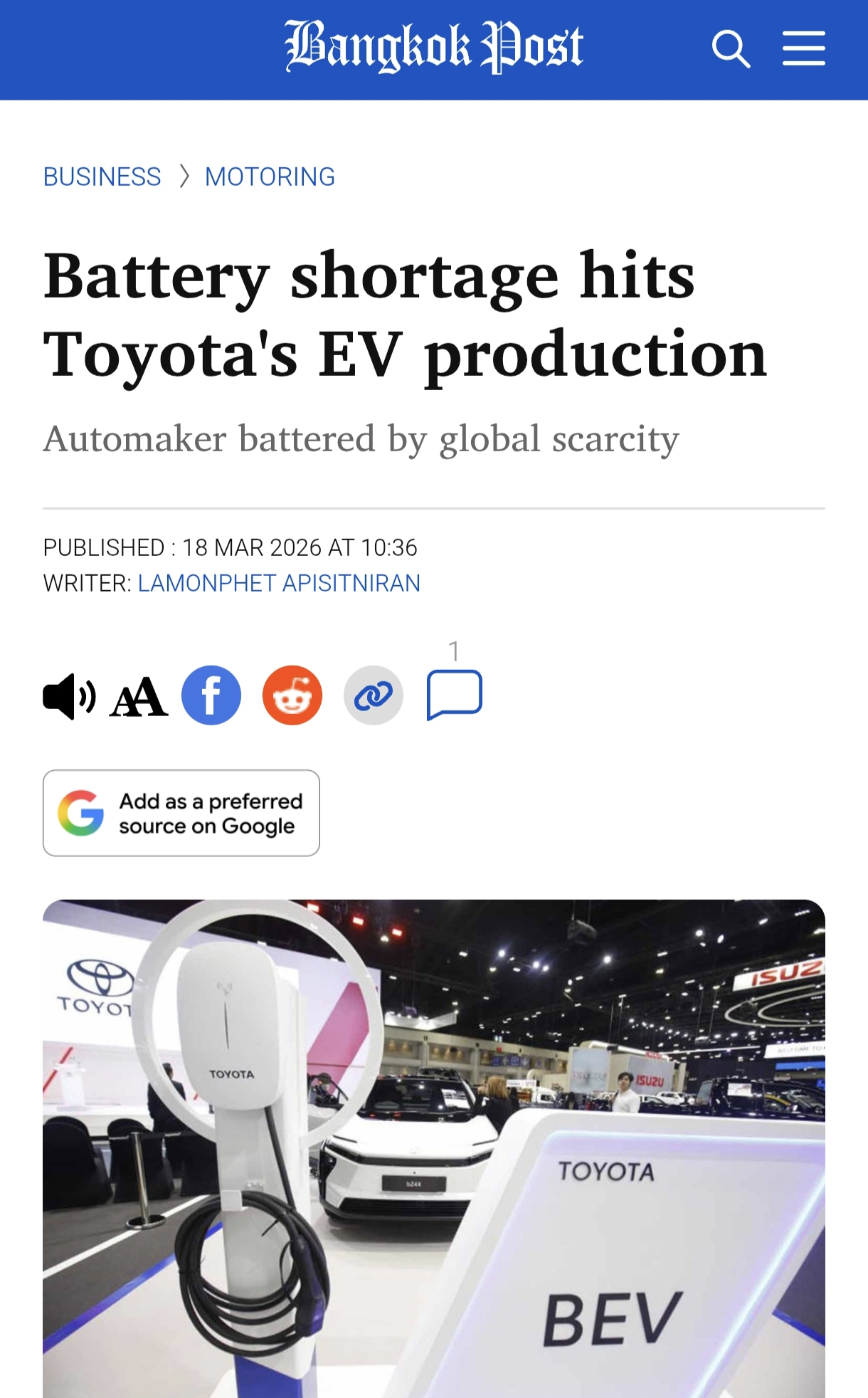Open the Motoring section breadcrumb

270,177
